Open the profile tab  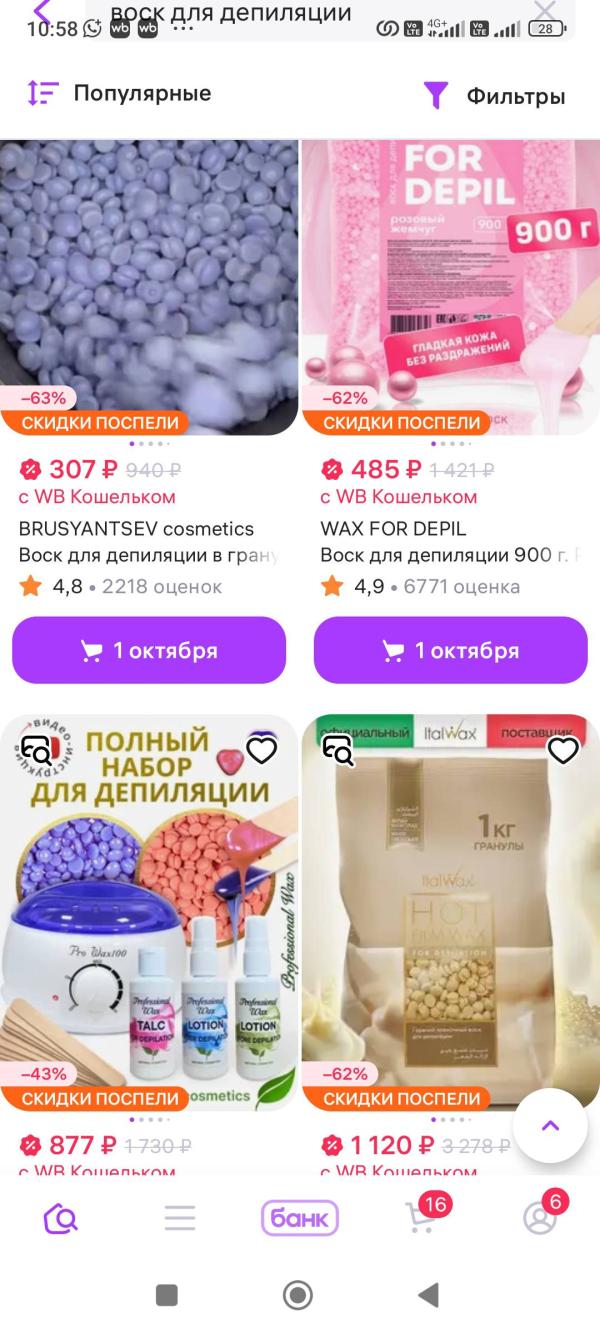point(540,1218)
